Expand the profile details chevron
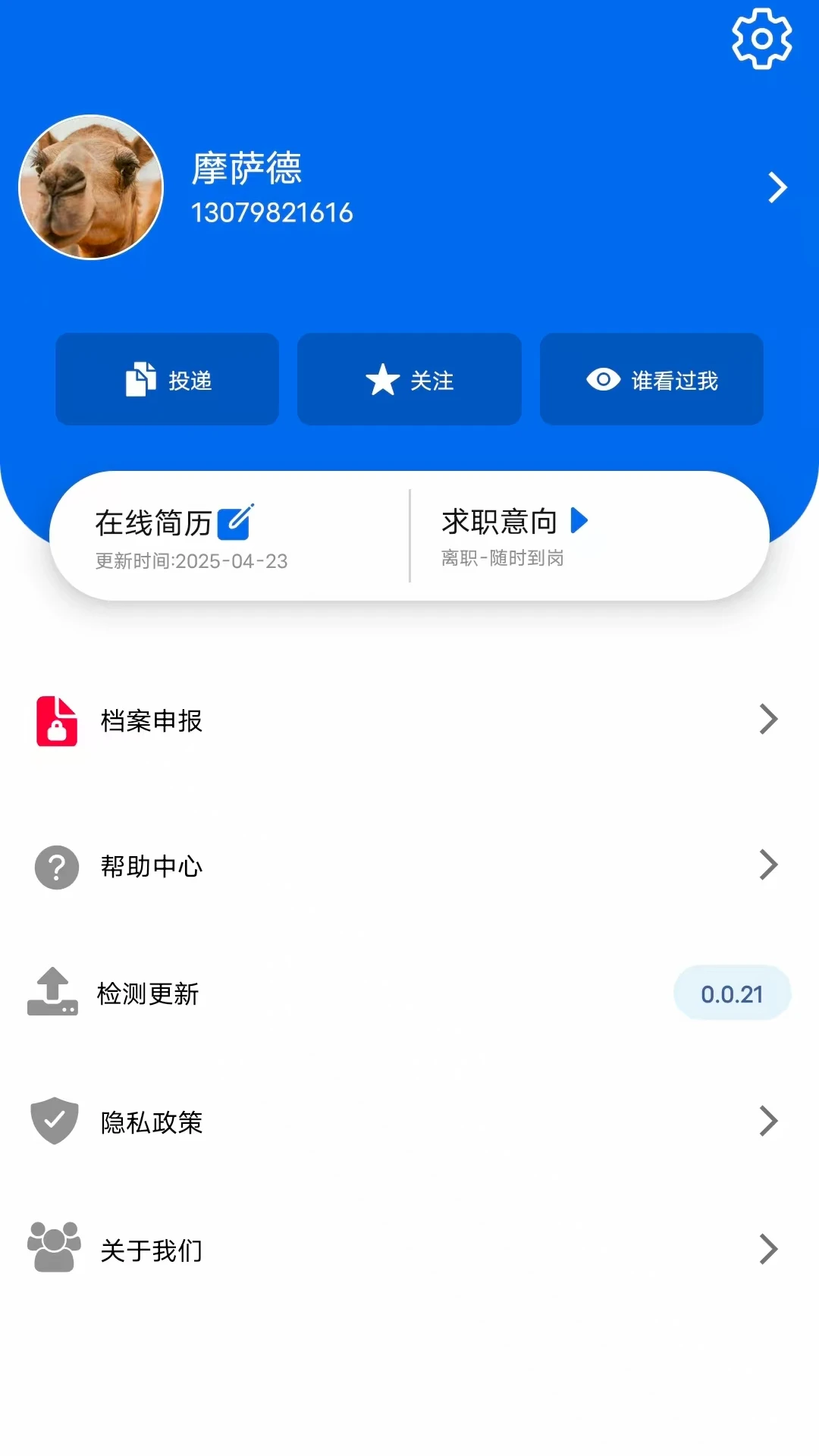Image resolution: width=819 pixels, height=1456 pixels. tap(776, 187)
